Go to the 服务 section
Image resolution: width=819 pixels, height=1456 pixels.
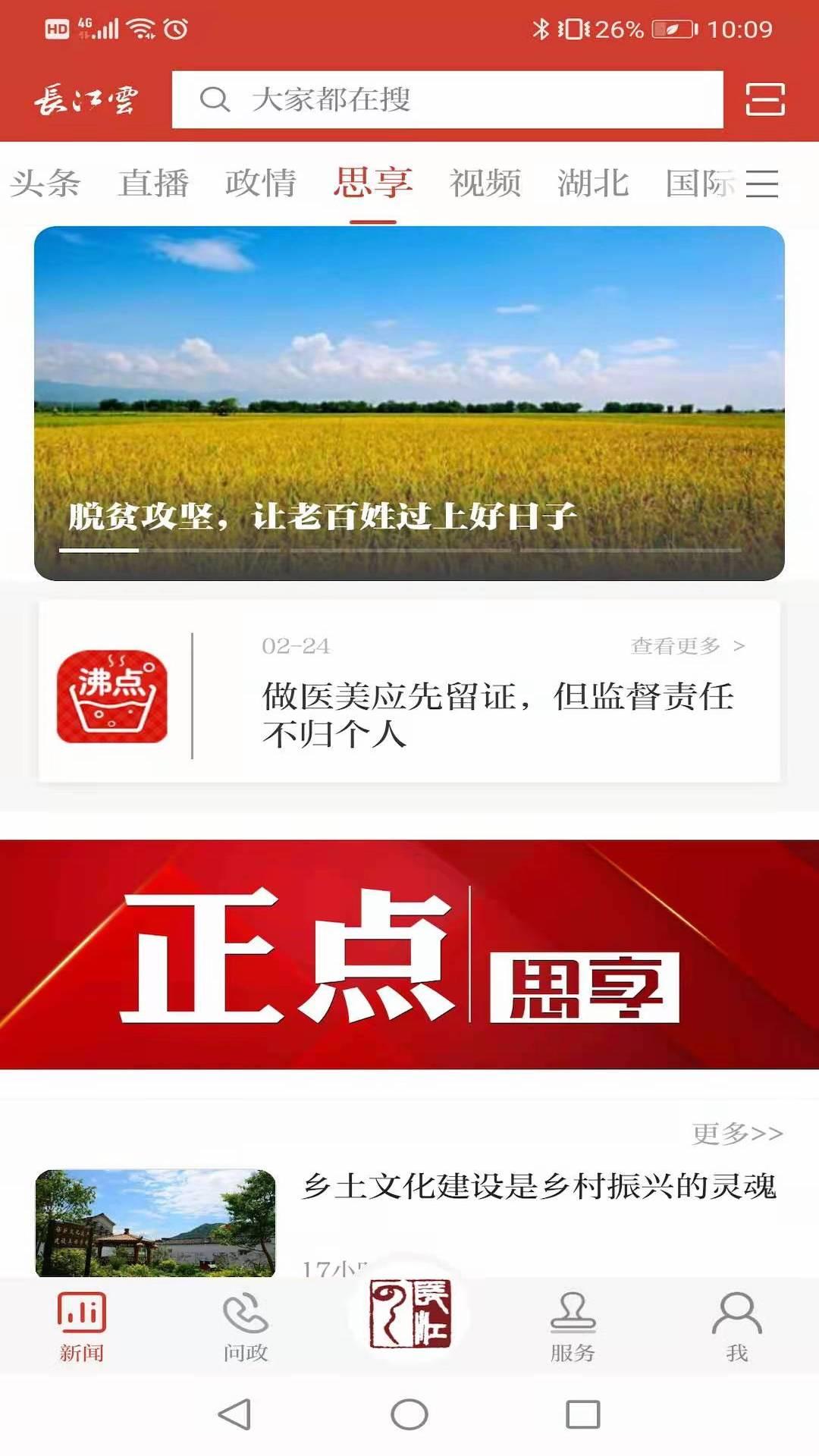coord(573,1327)
